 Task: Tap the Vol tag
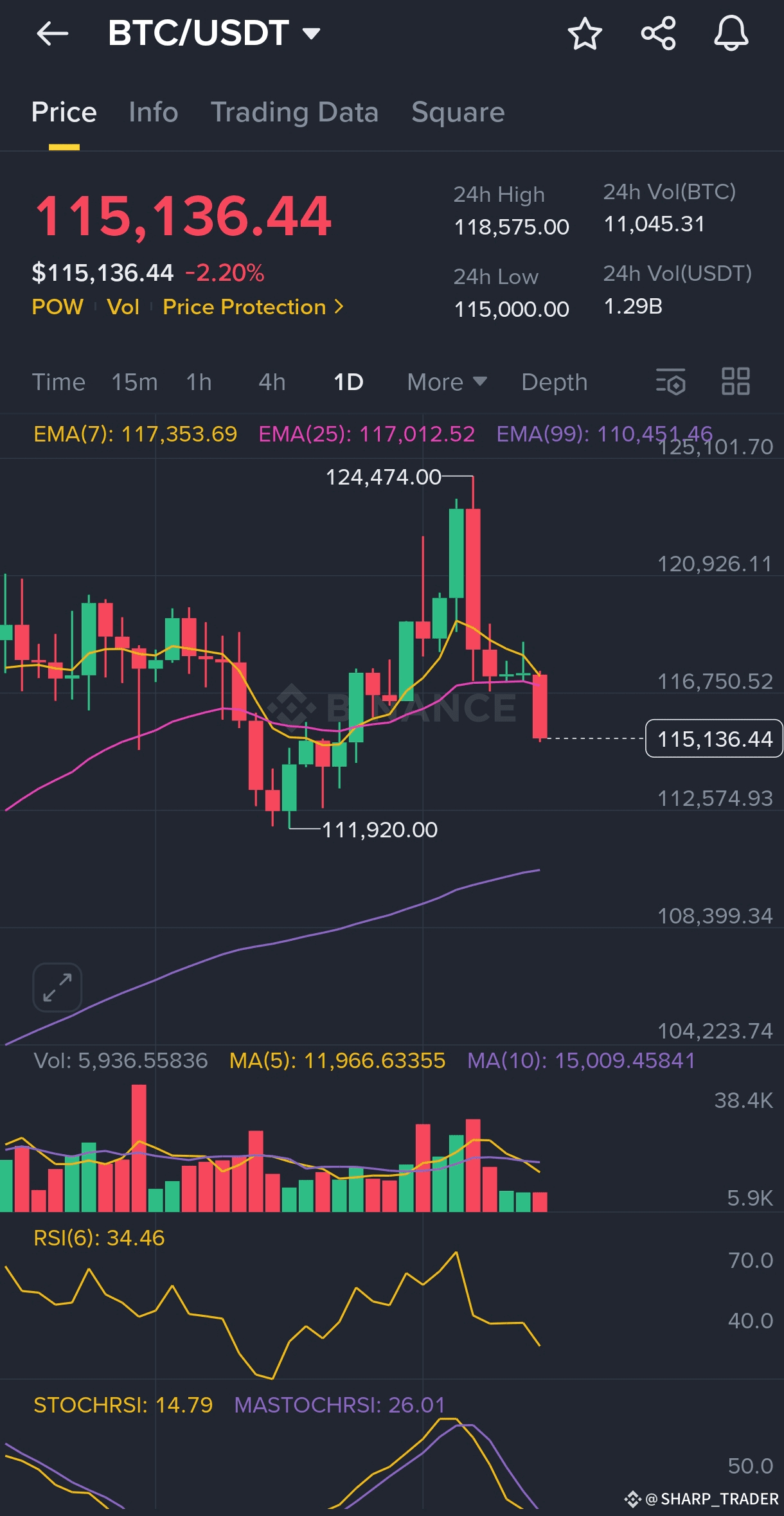click(x=123, y=307)
